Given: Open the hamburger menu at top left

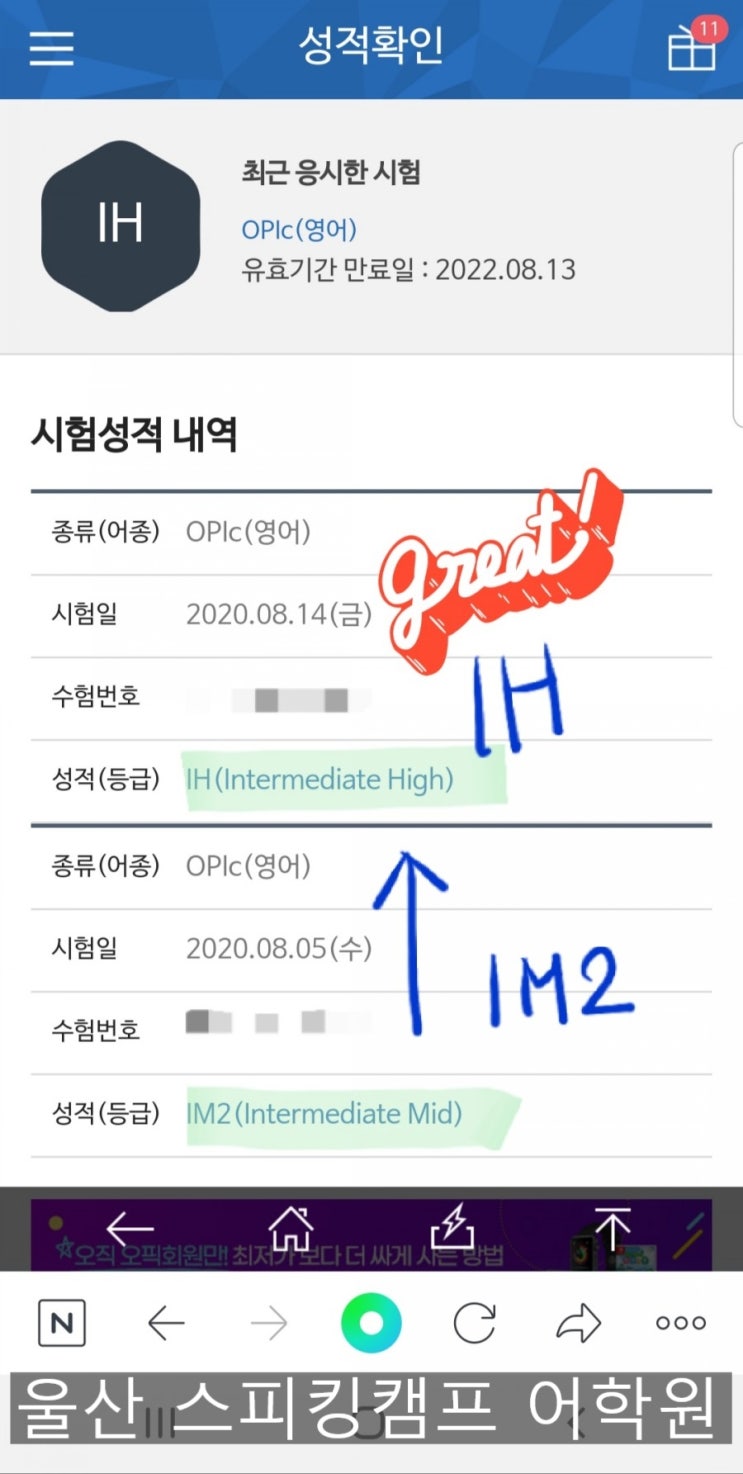Looking at the screenshot, I should (51, 49).
